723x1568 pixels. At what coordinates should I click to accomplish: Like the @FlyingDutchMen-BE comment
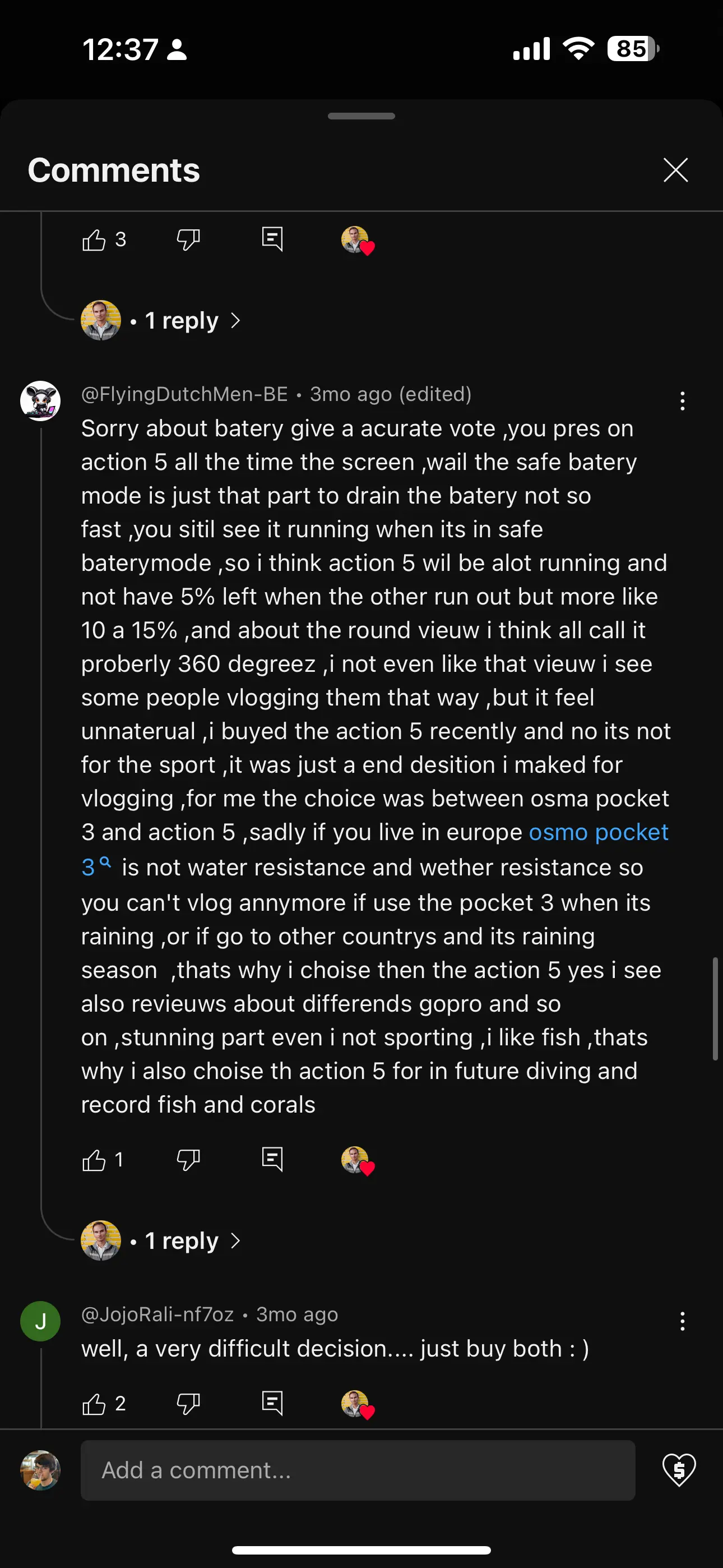point(94,1160)
